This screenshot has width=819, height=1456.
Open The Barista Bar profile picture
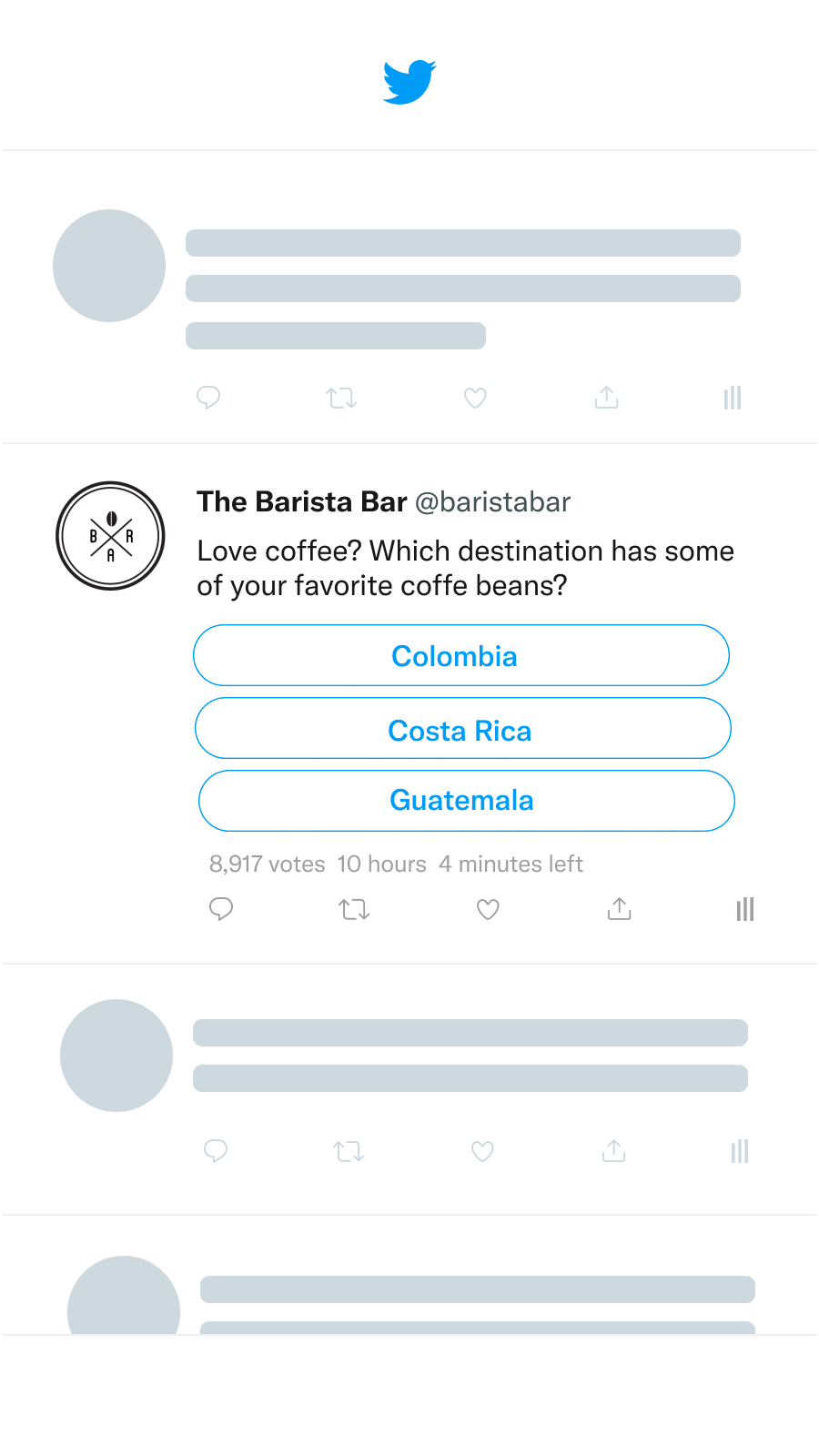(x=110, y=536)
